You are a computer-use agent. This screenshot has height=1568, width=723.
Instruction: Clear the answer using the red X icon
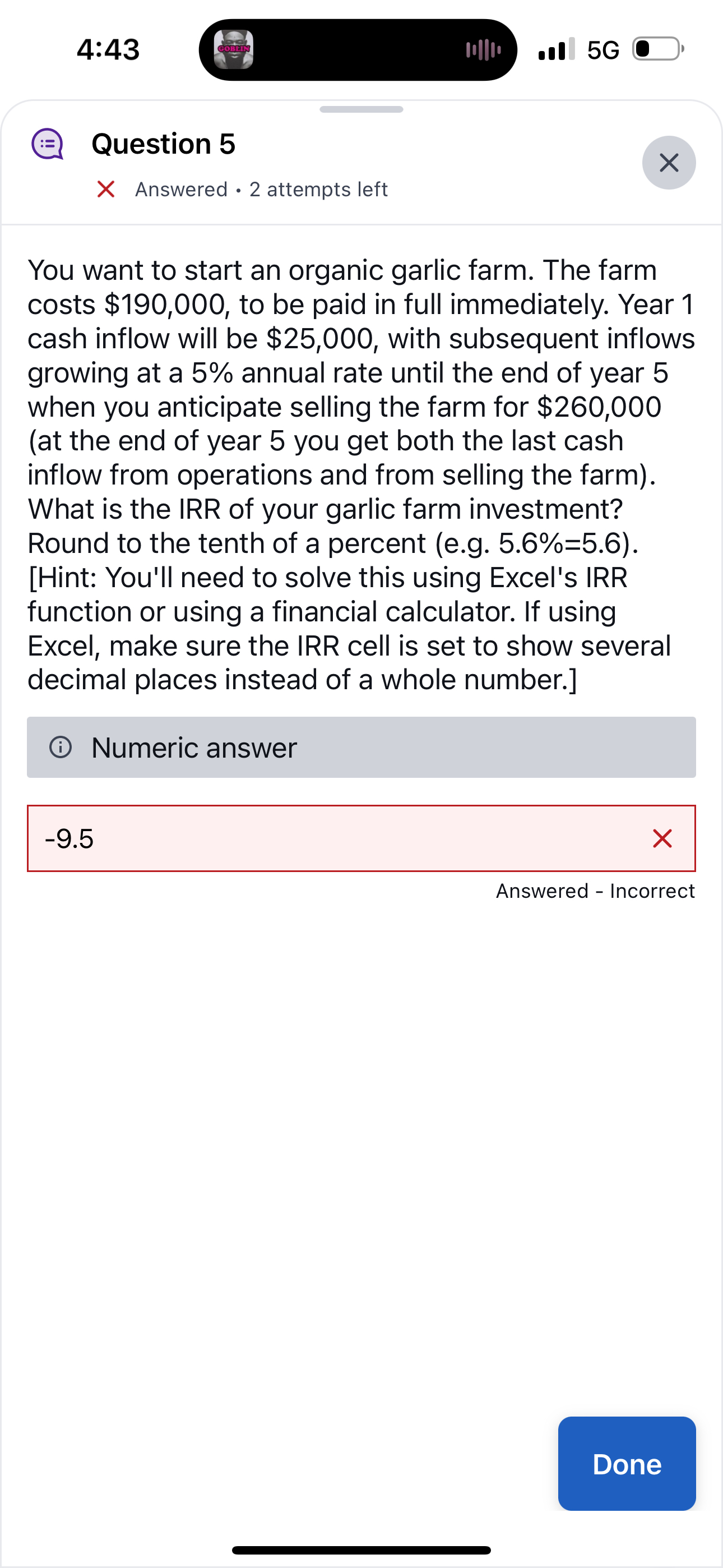[662, 840]
